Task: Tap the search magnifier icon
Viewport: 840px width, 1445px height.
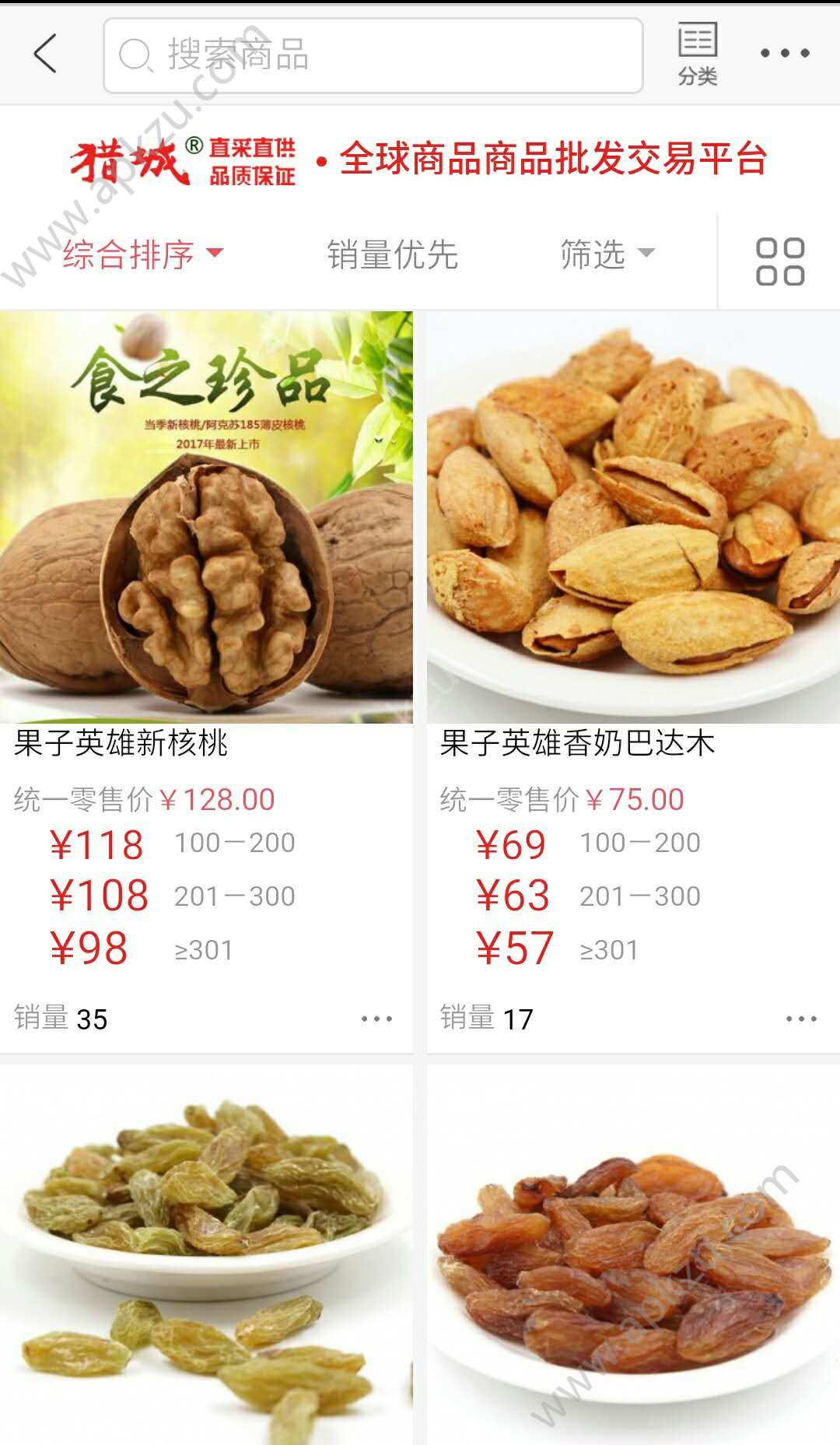Action: tap(135, 54)
